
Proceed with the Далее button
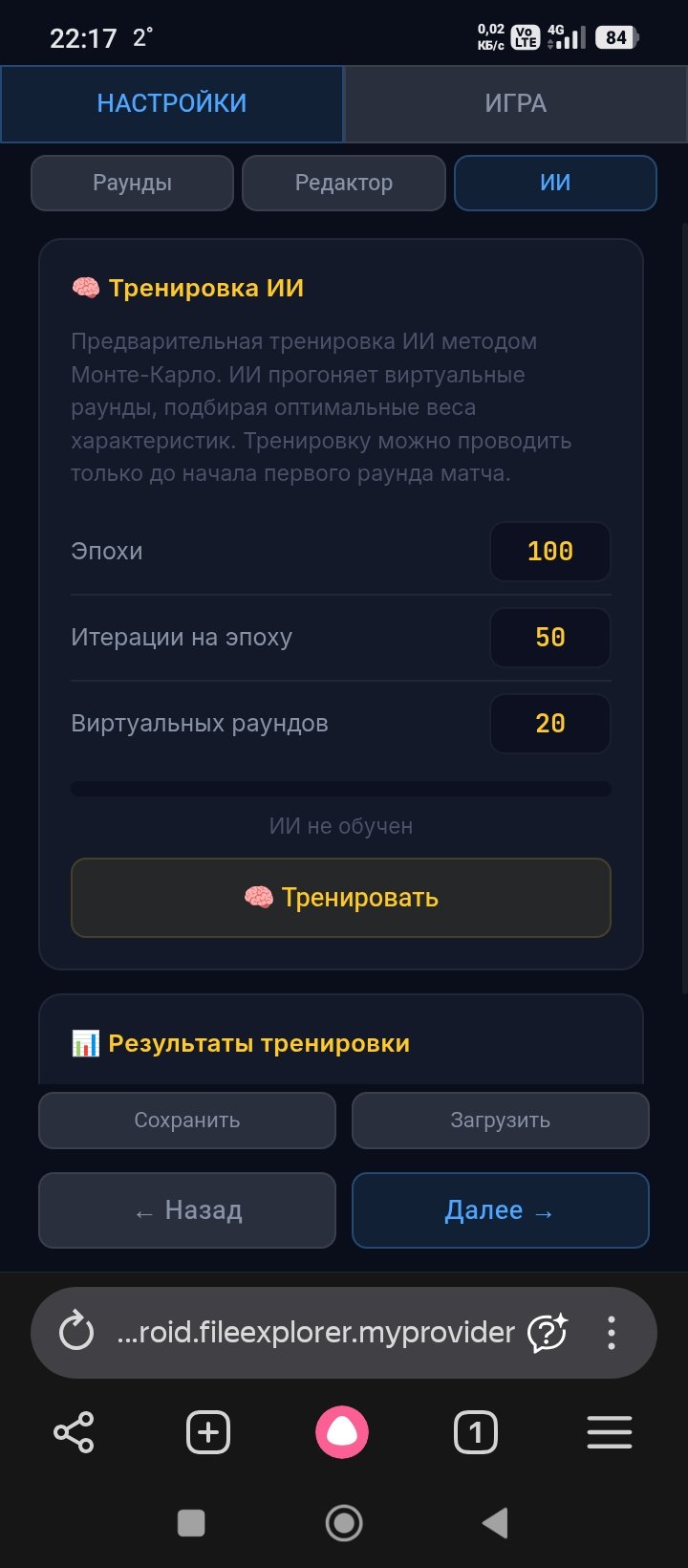point(501,1210)
